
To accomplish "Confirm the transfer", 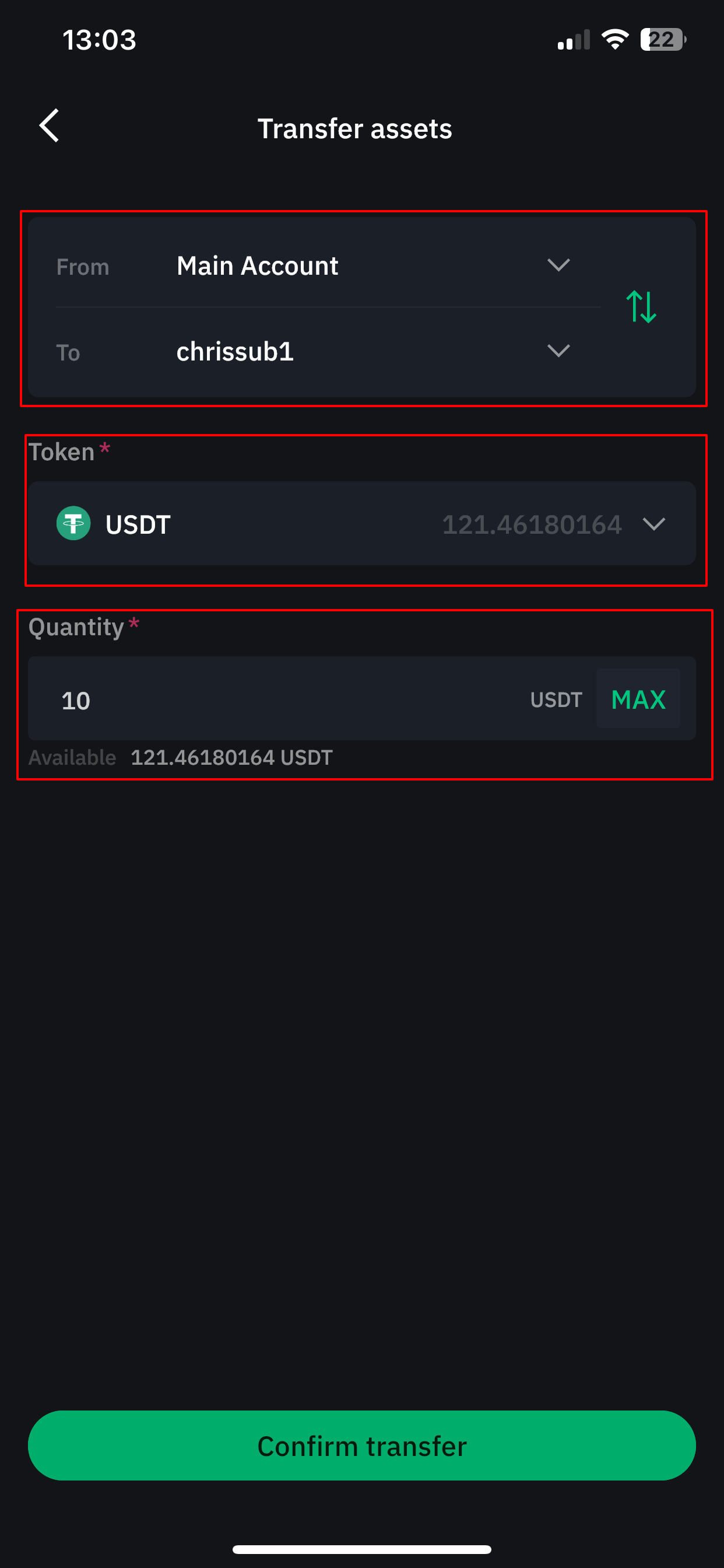I will (x=361, y=1445).
